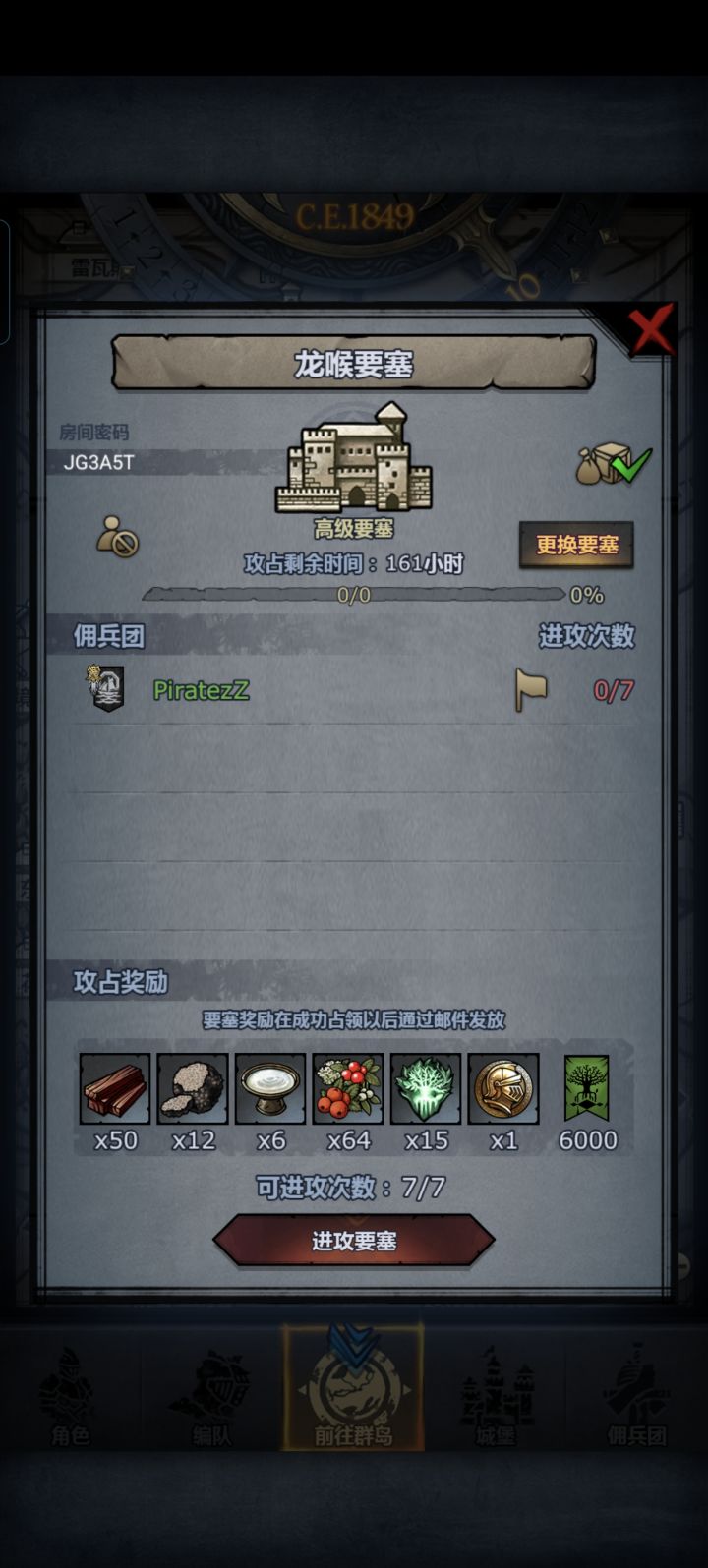Click the PiratezZ mercenary guild emblem
This screenshot has width=708, height=1568.
(x=103, y=688)
